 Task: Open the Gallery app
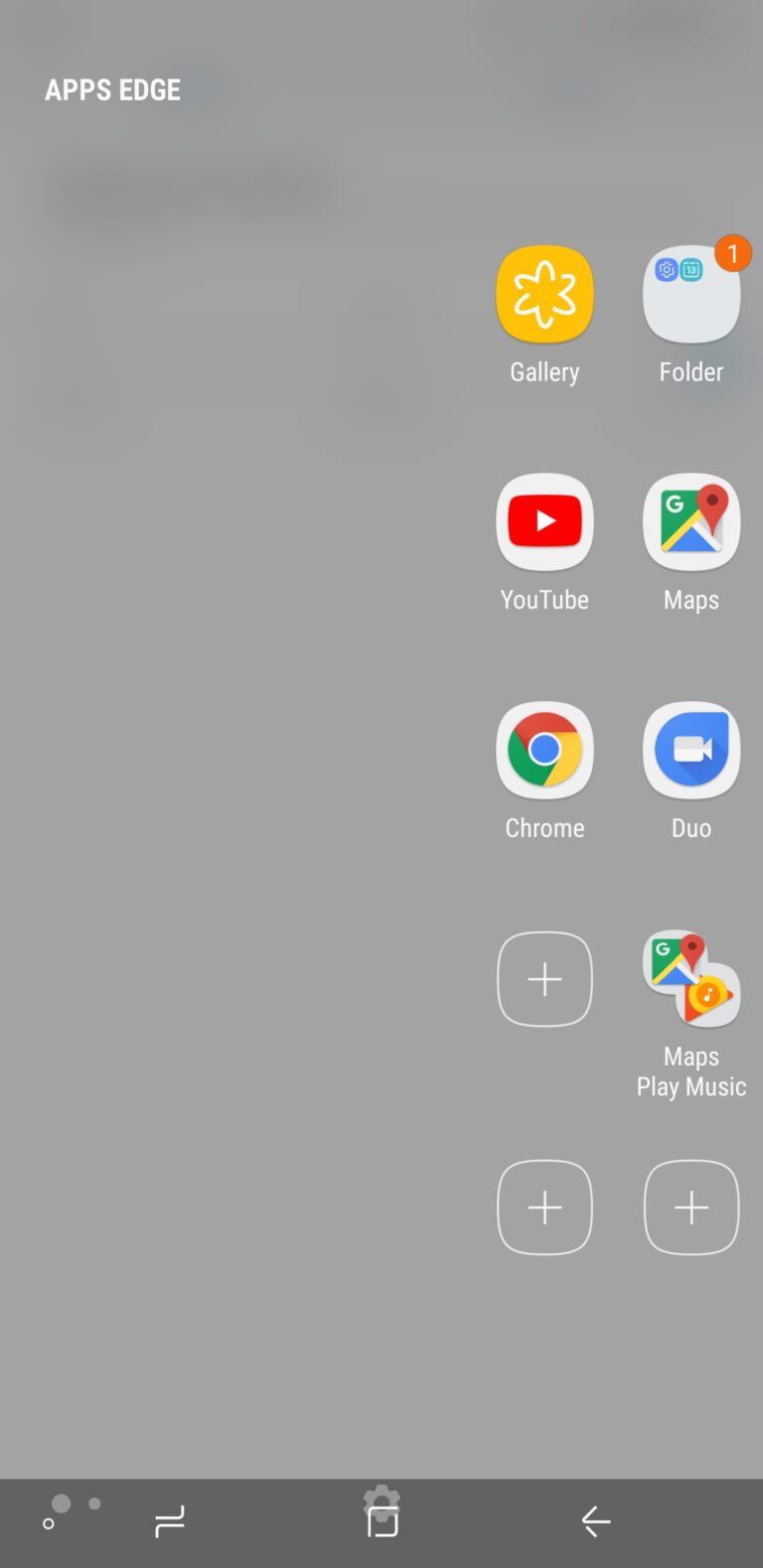544,294
